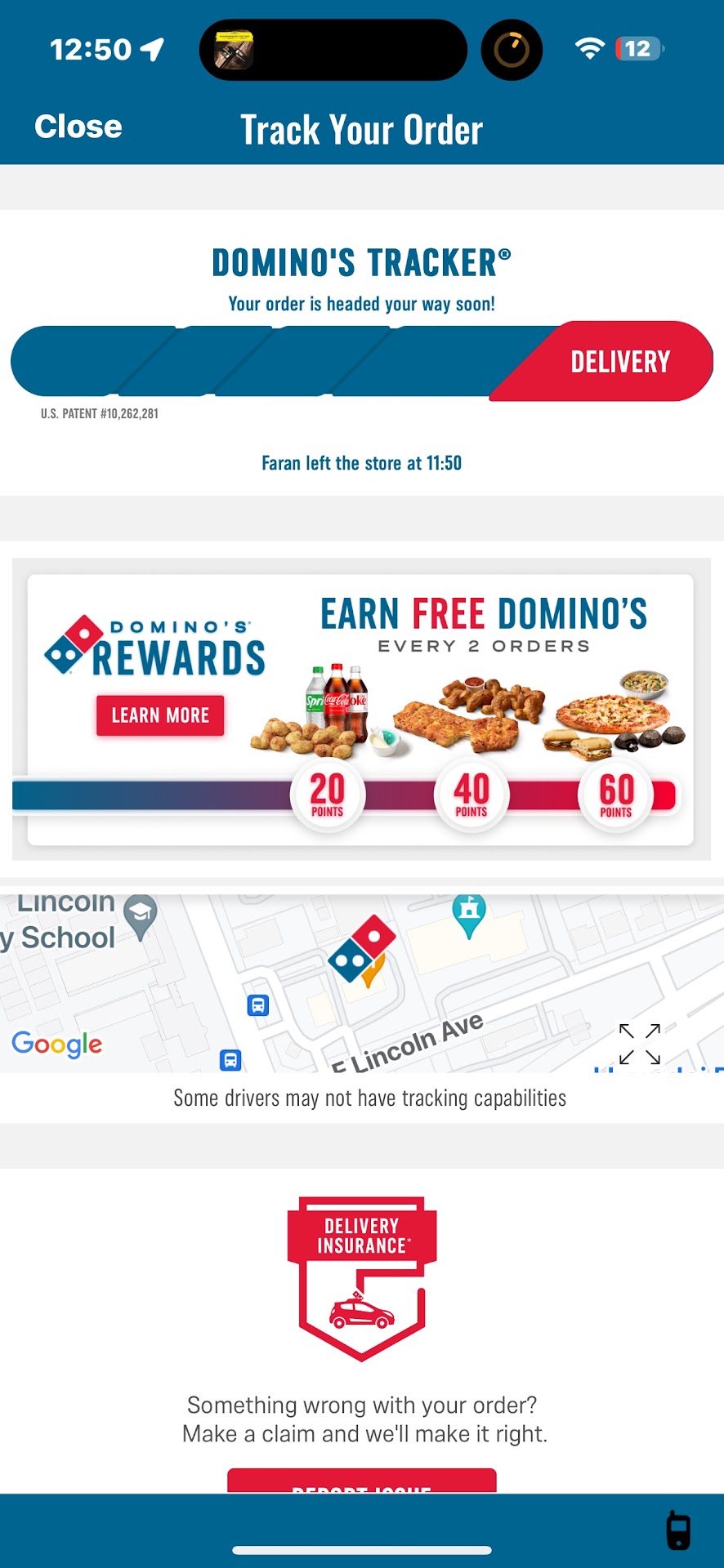Tap Learn More on Domino's Rewards
The width and height of the screenshot is (724, 1568).
[x=160, y=715]
